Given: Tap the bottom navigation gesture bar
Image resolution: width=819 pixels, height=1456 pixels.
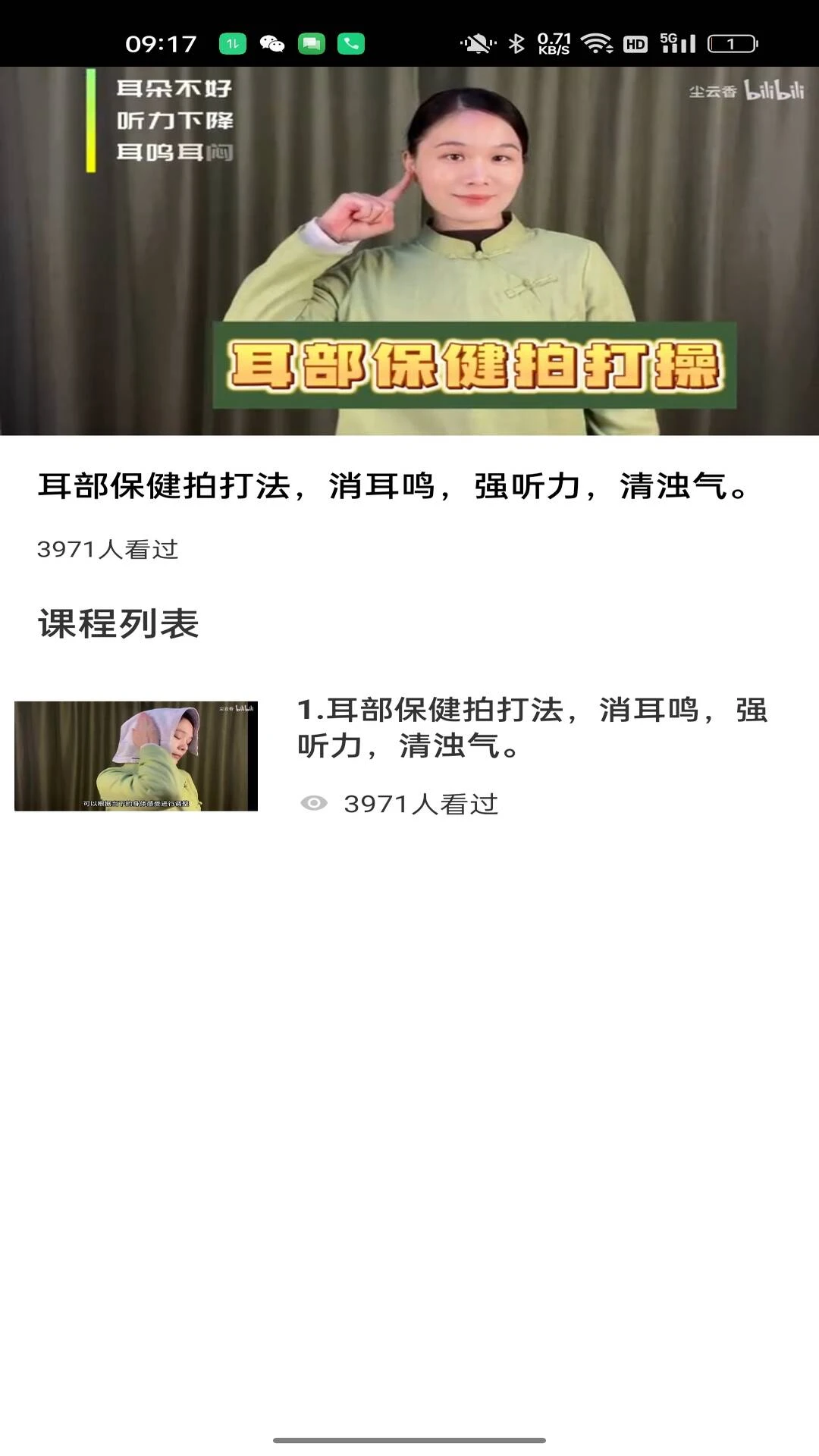Looking at the screenshot, I should coord(409,1438).
